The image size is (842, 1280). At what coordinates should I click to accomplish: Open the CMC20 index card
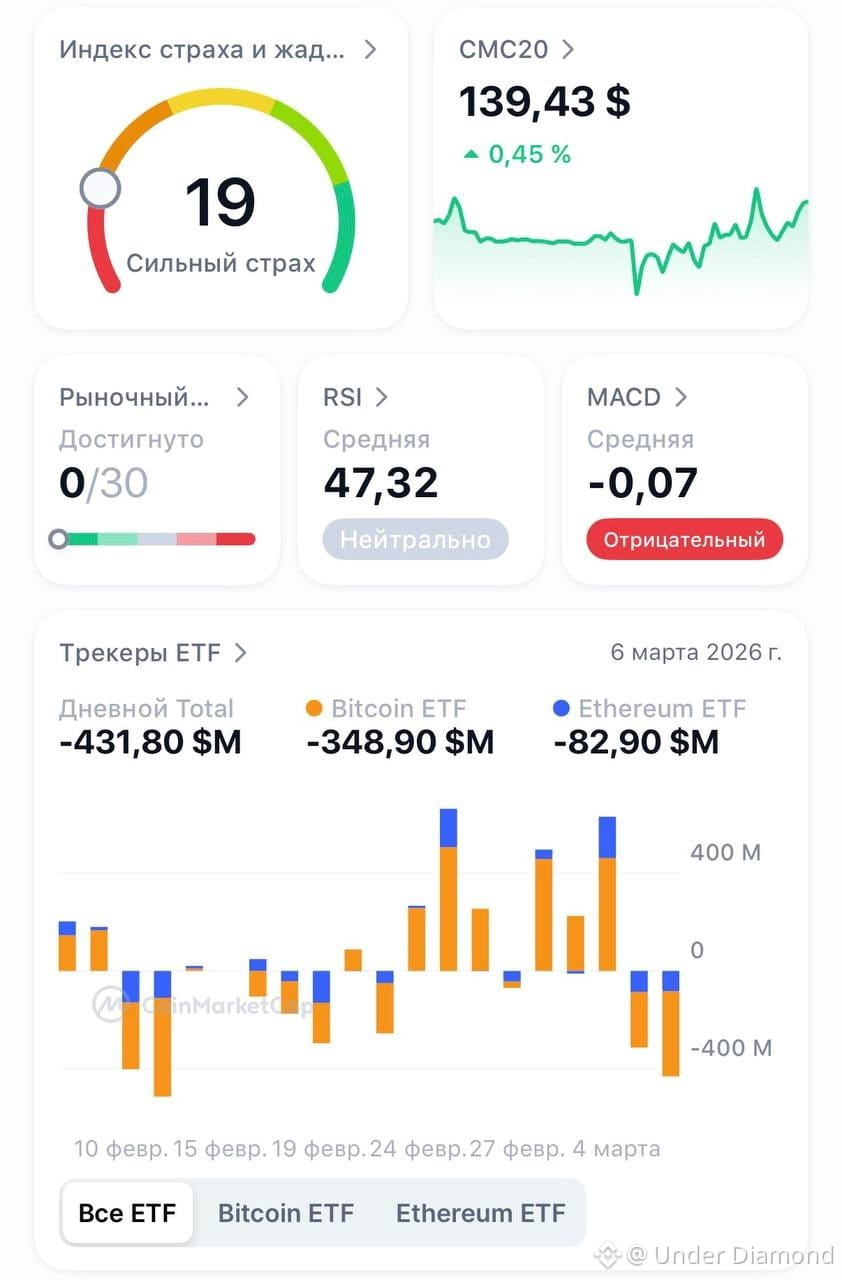pos(620,168)
